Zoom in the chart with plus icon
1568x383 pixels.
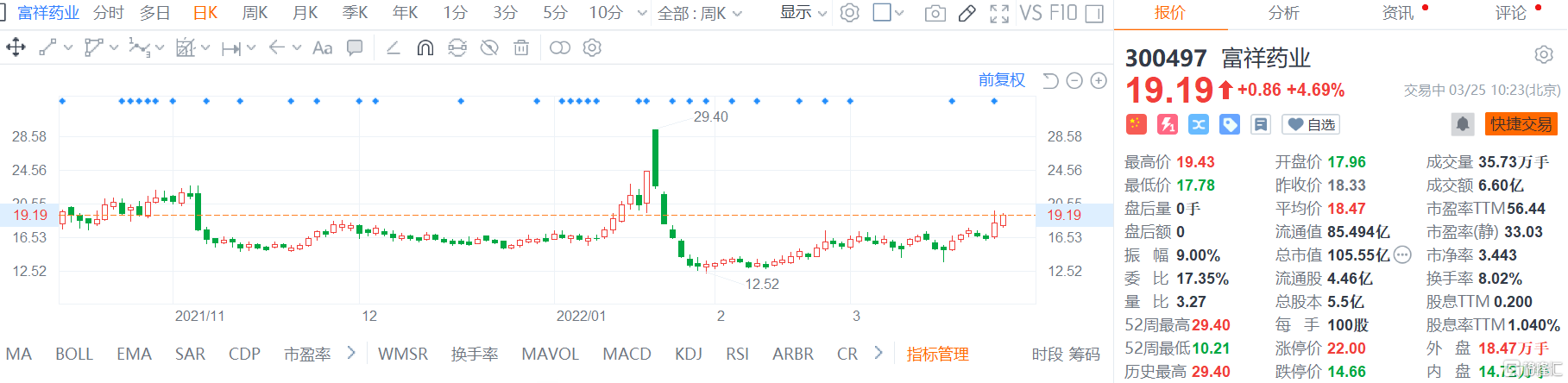[1099, 80]
